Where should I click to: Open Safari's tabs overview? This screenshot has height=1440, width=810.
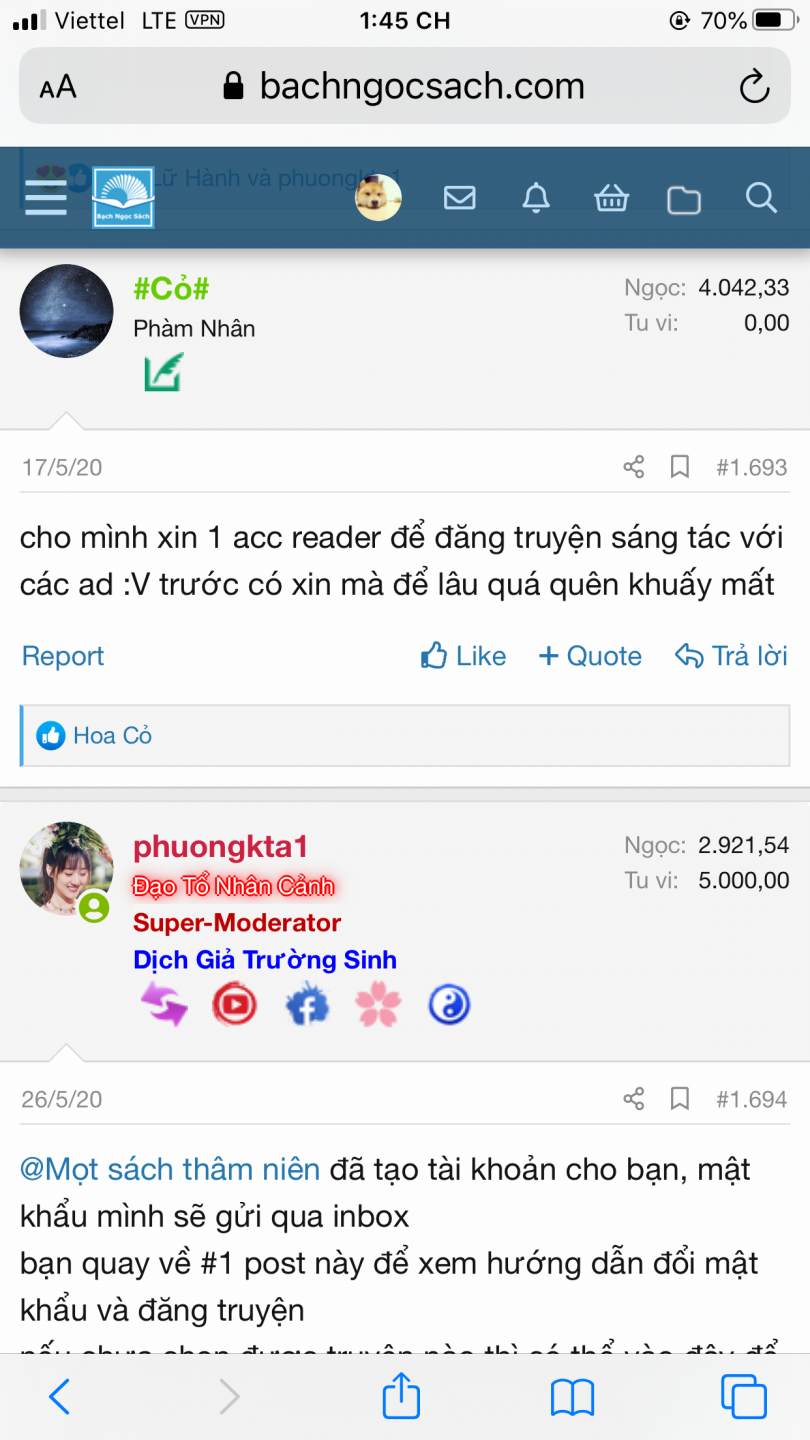pyautogui.click(x=743, y=1396)
